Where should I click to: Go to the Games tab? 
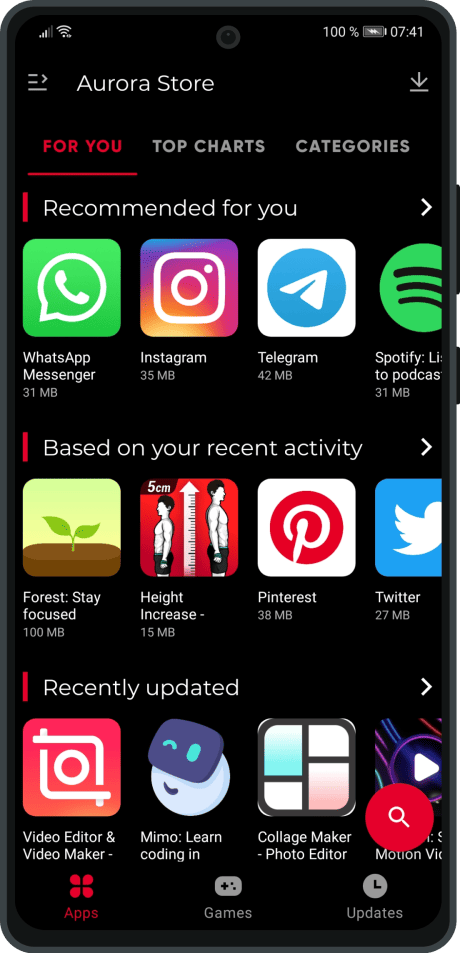pos(228,896)
